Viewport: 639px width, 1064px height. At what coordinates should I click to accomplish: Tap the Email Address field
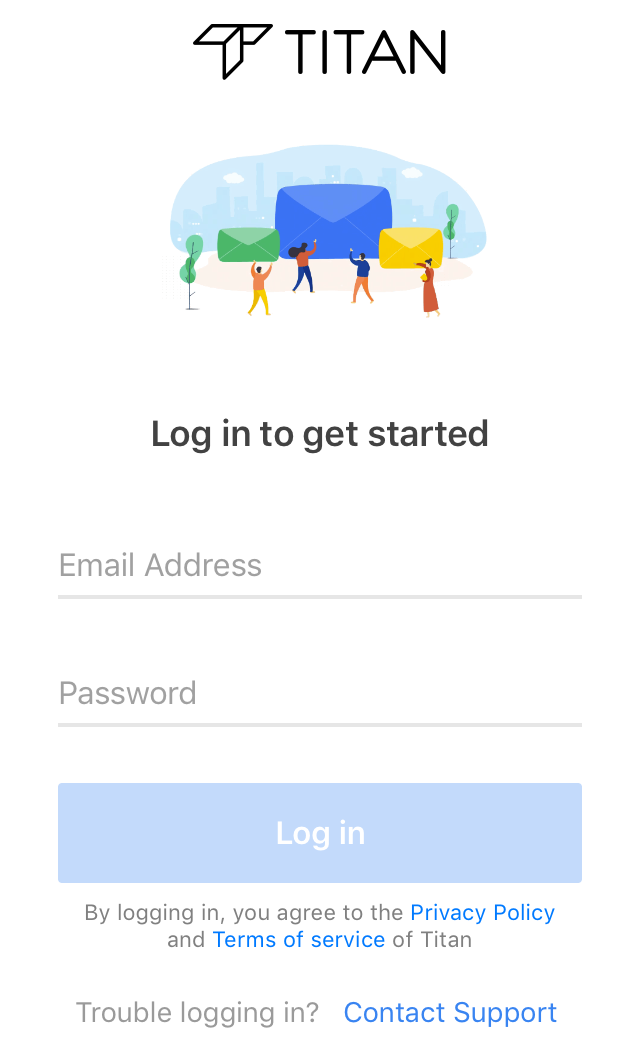tap(319, 566)
